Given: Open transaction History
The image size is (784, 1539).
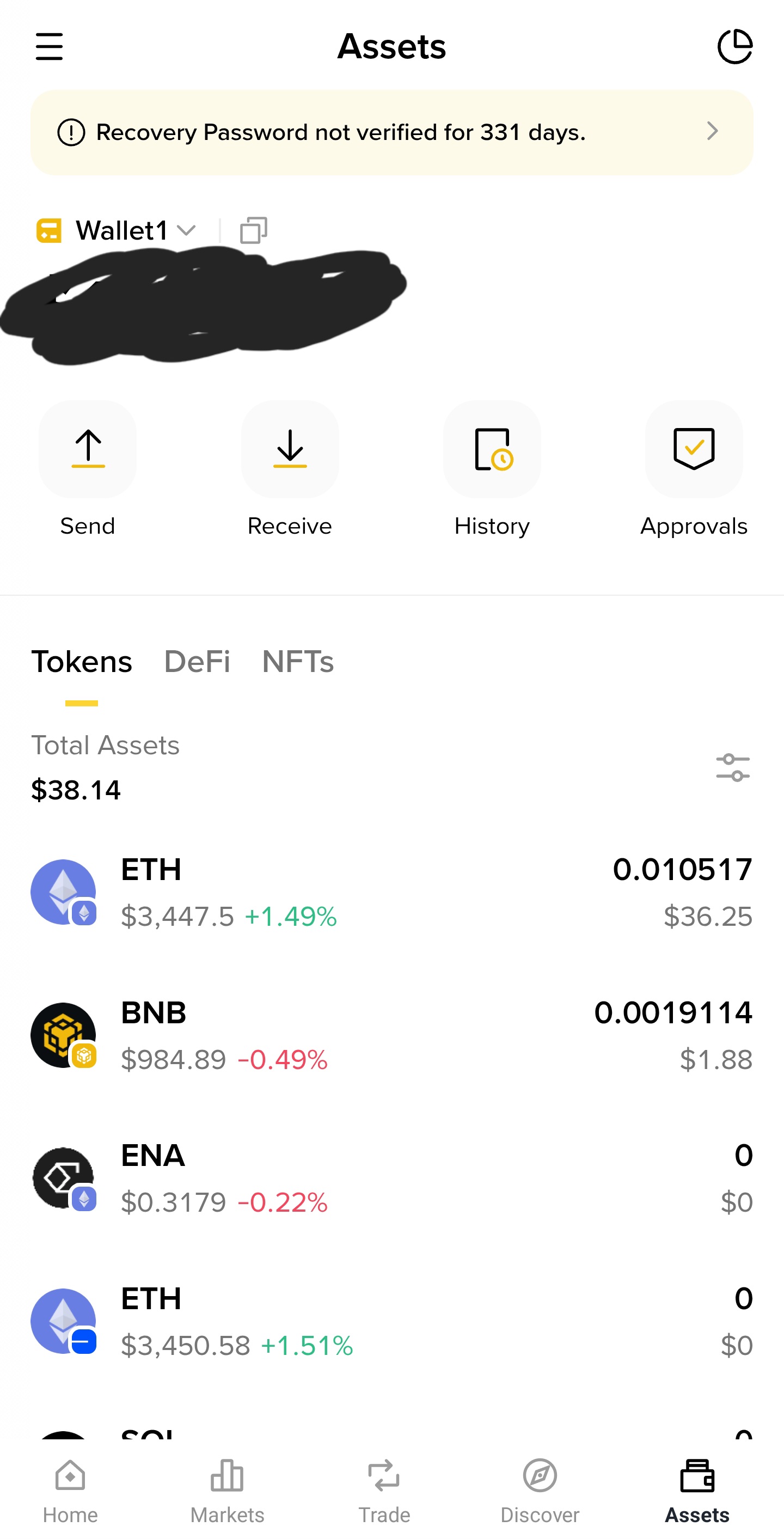Looking at the screenshot, I should point(492,449).
